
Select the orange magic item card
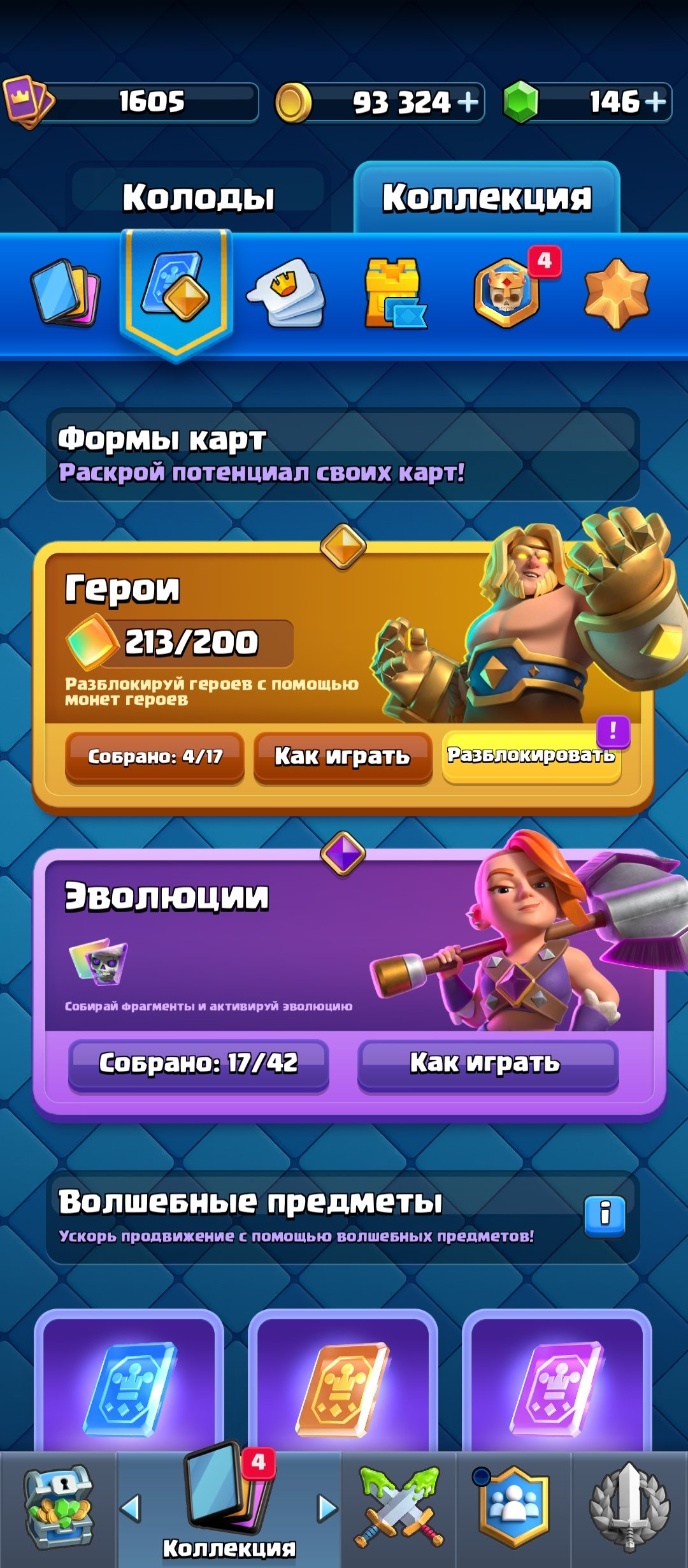(x=343, y=1383)
